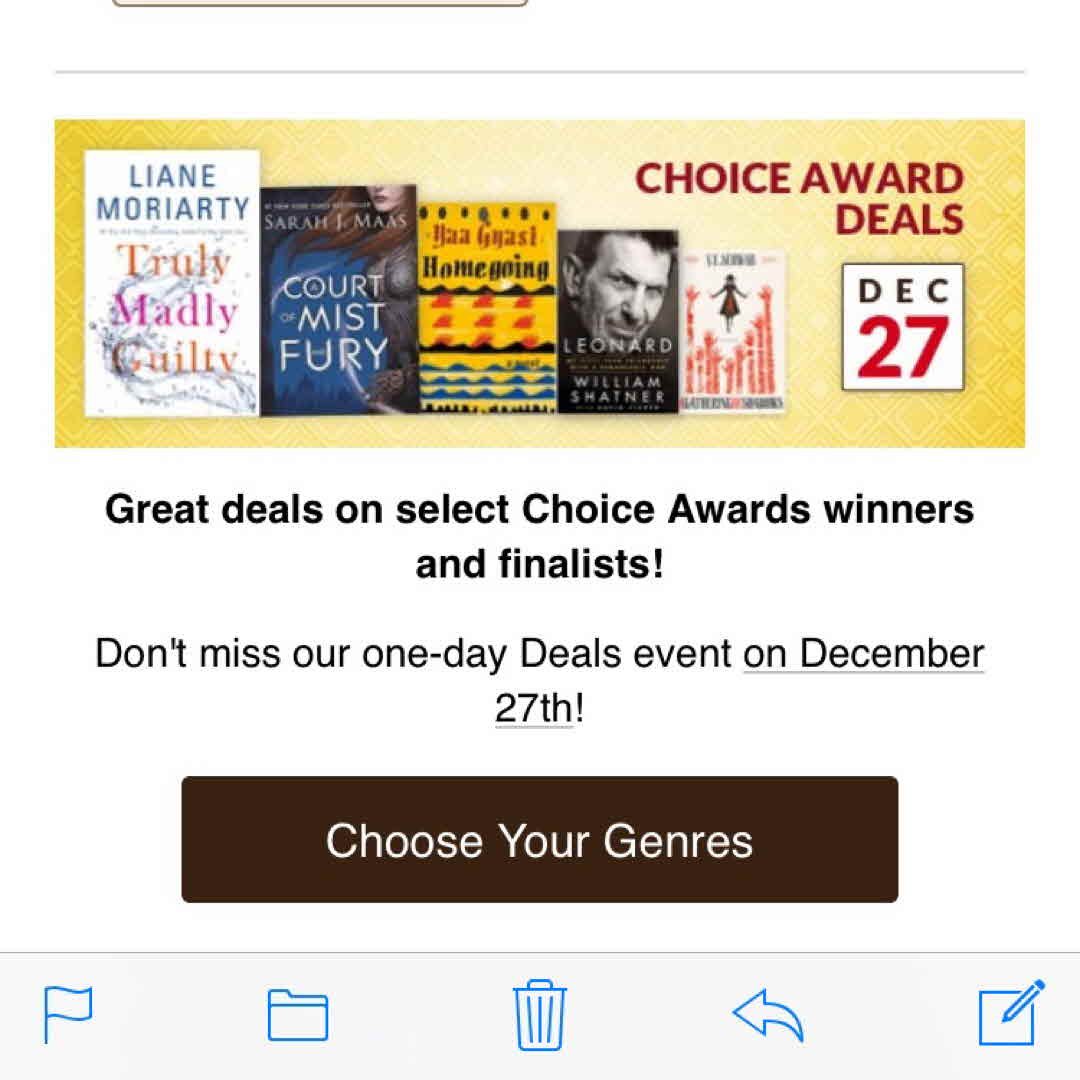This screenshot has height=1080, width=1080.
Task: Delete this email with the trash icon
Action: coord(539,1014)
